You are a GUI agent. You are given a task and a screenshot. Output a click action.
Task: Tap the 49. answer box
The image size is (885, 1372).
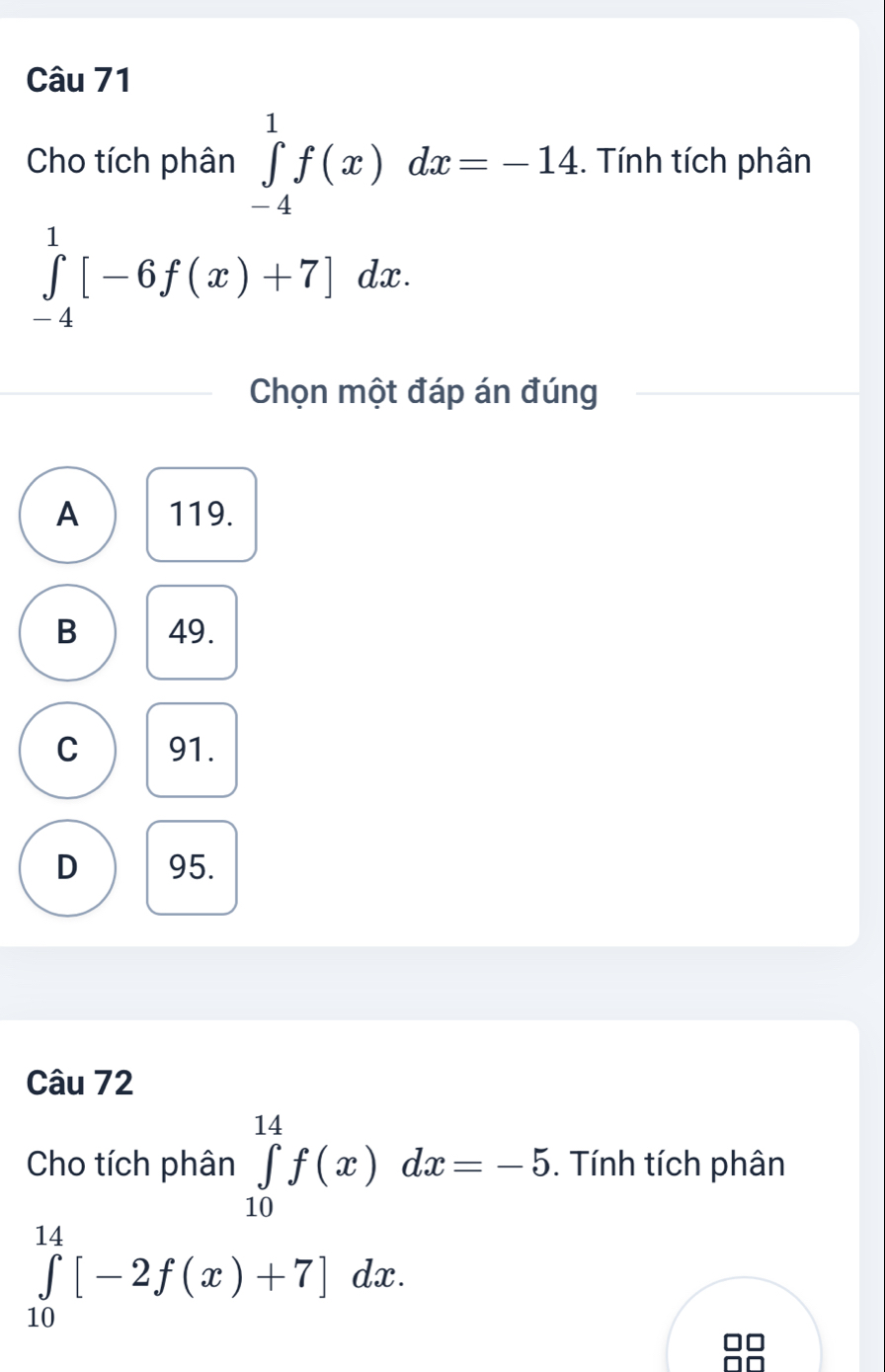point(192,632)
